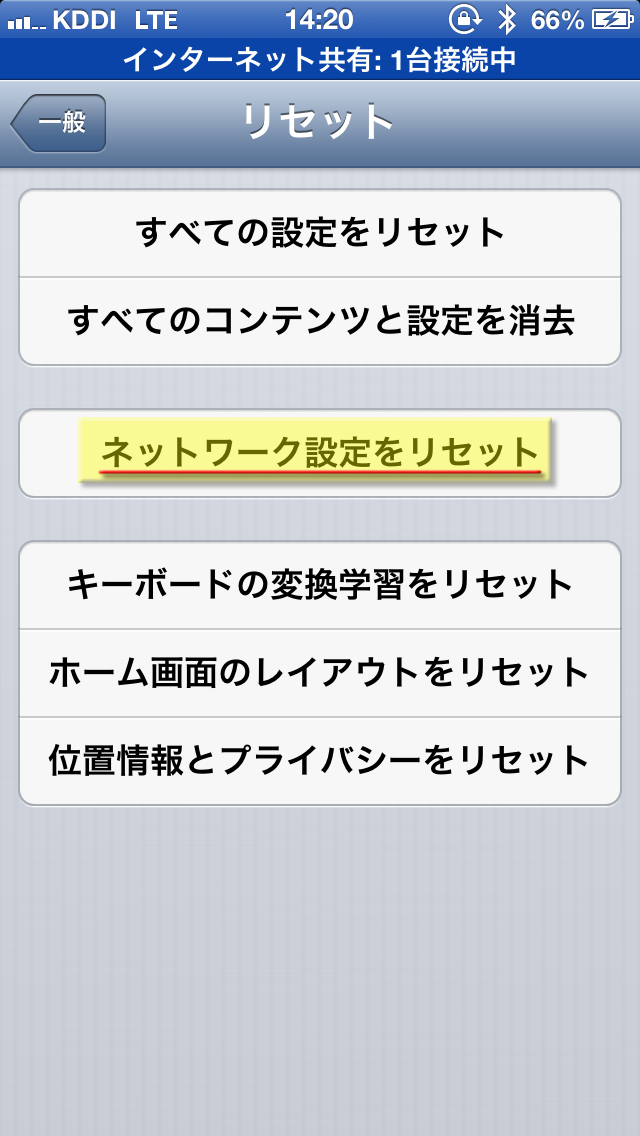Go back to 一般 settings
This screenshot has width=640, height=1136.
tap(59, 123)
